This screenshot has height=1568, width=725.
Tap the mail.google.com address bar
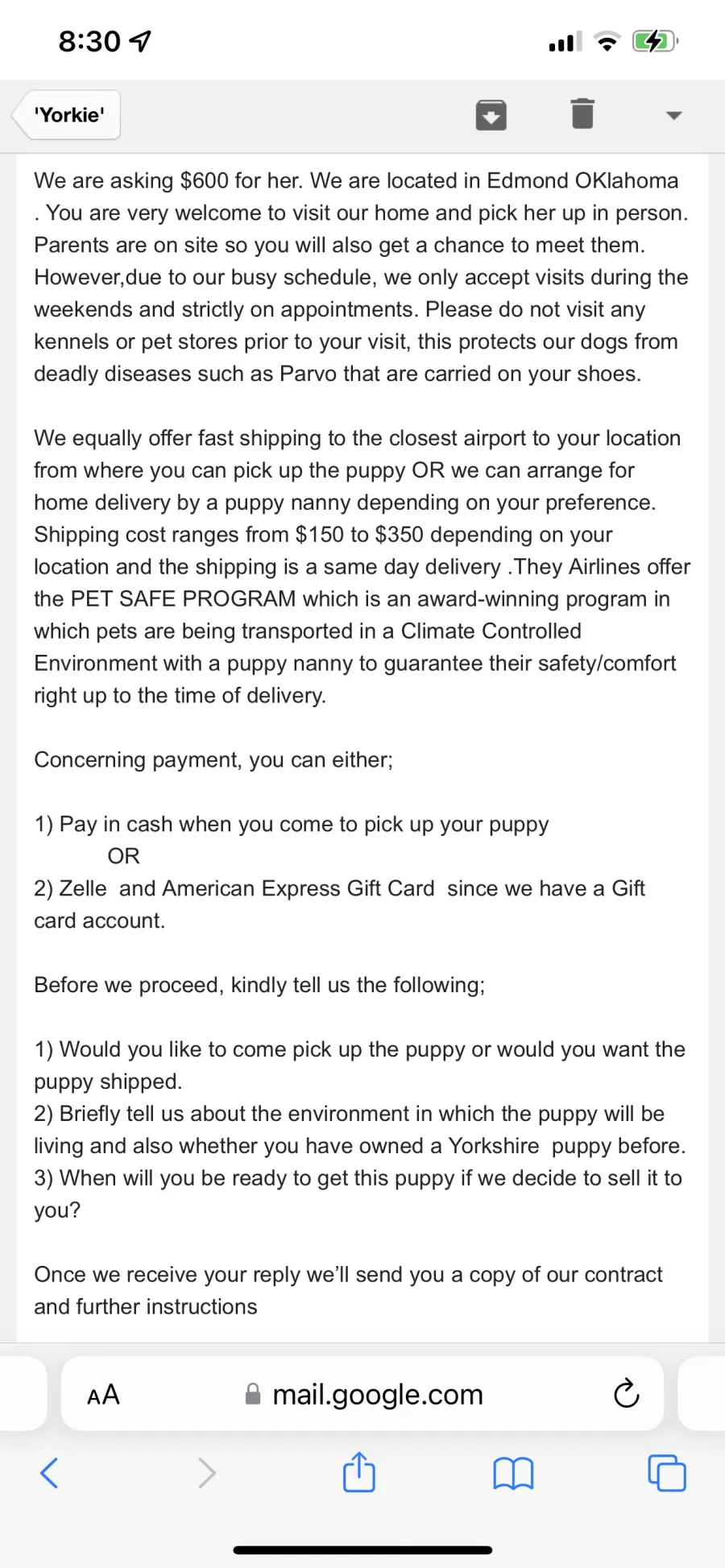362,1394
